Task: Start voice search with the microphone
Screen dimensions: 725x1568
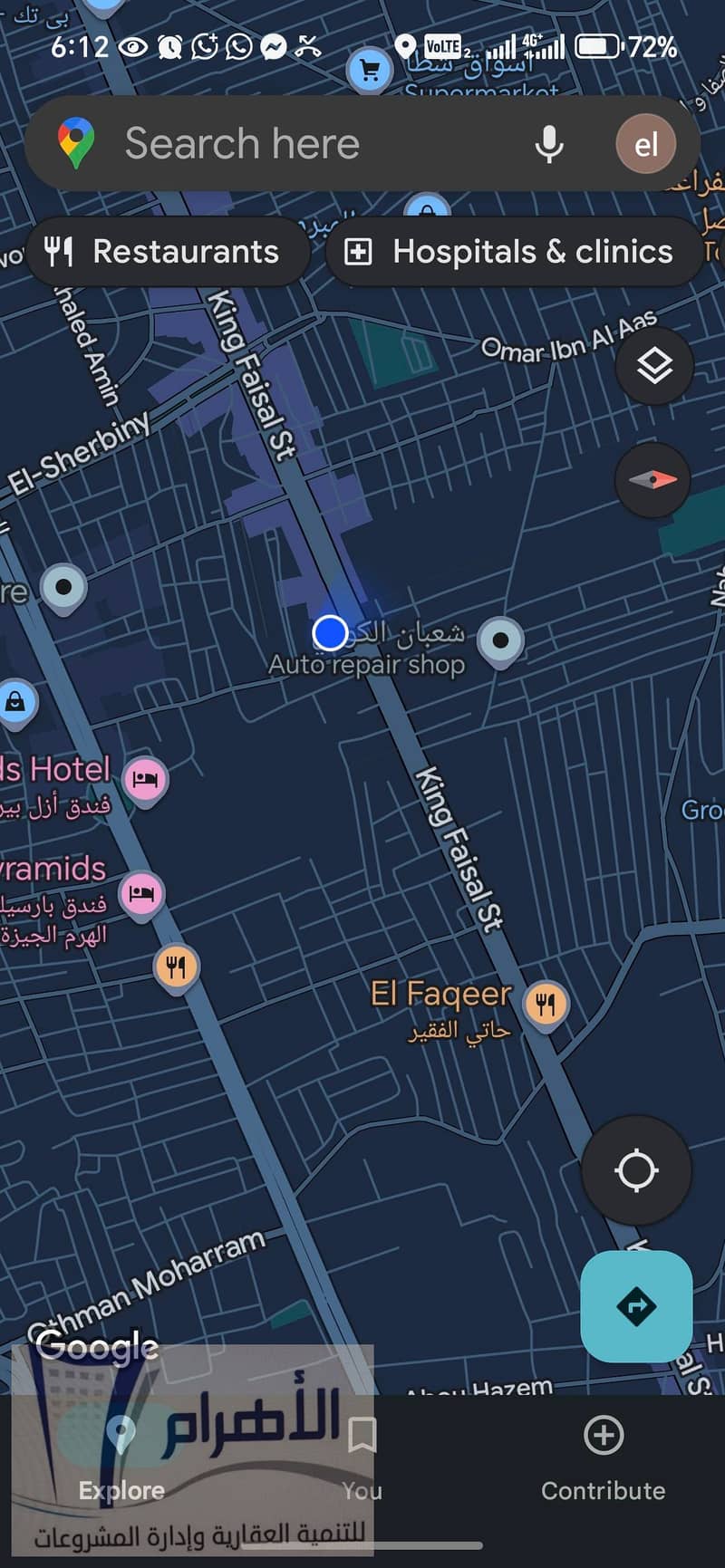Action: [548, 144]
